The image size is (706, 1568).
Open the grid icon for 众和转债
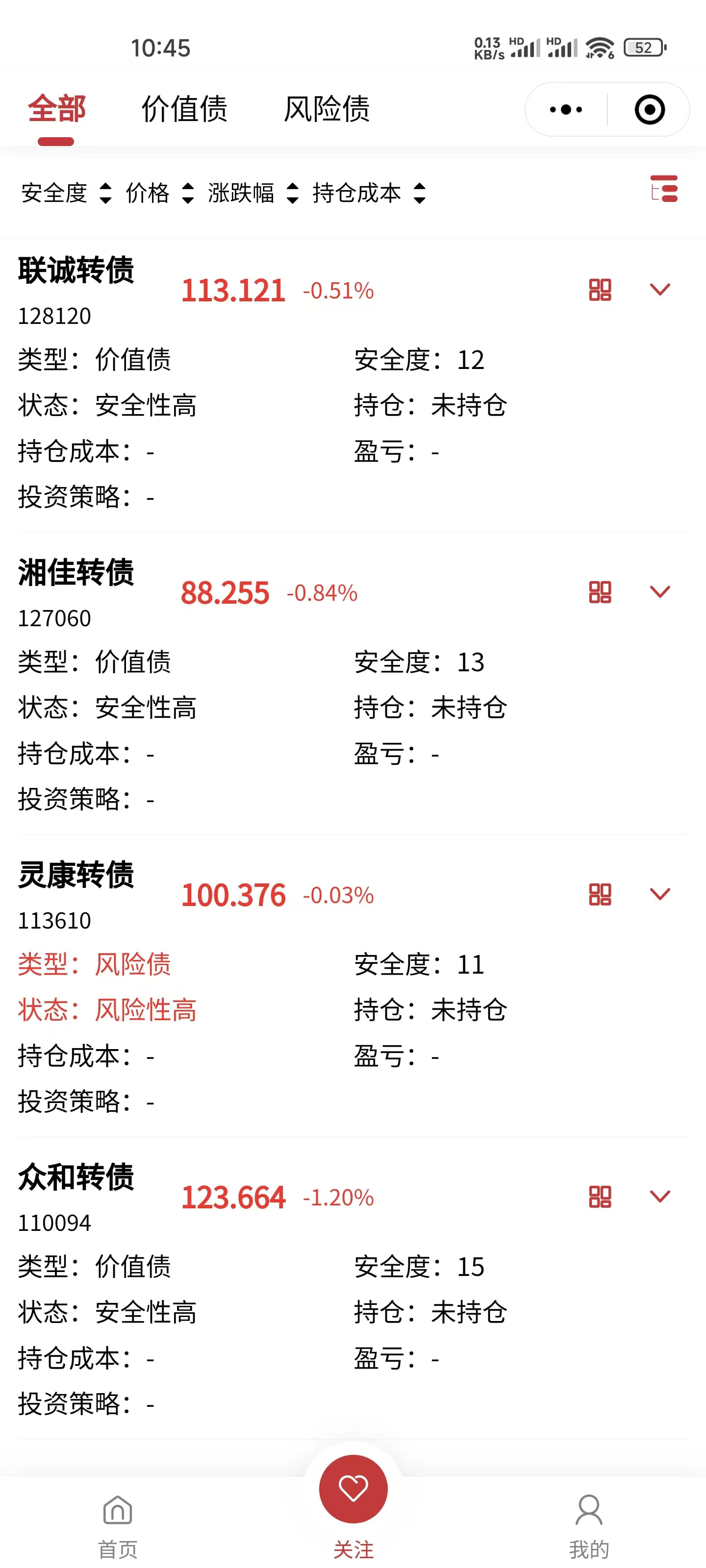(x=600, y=1197)
